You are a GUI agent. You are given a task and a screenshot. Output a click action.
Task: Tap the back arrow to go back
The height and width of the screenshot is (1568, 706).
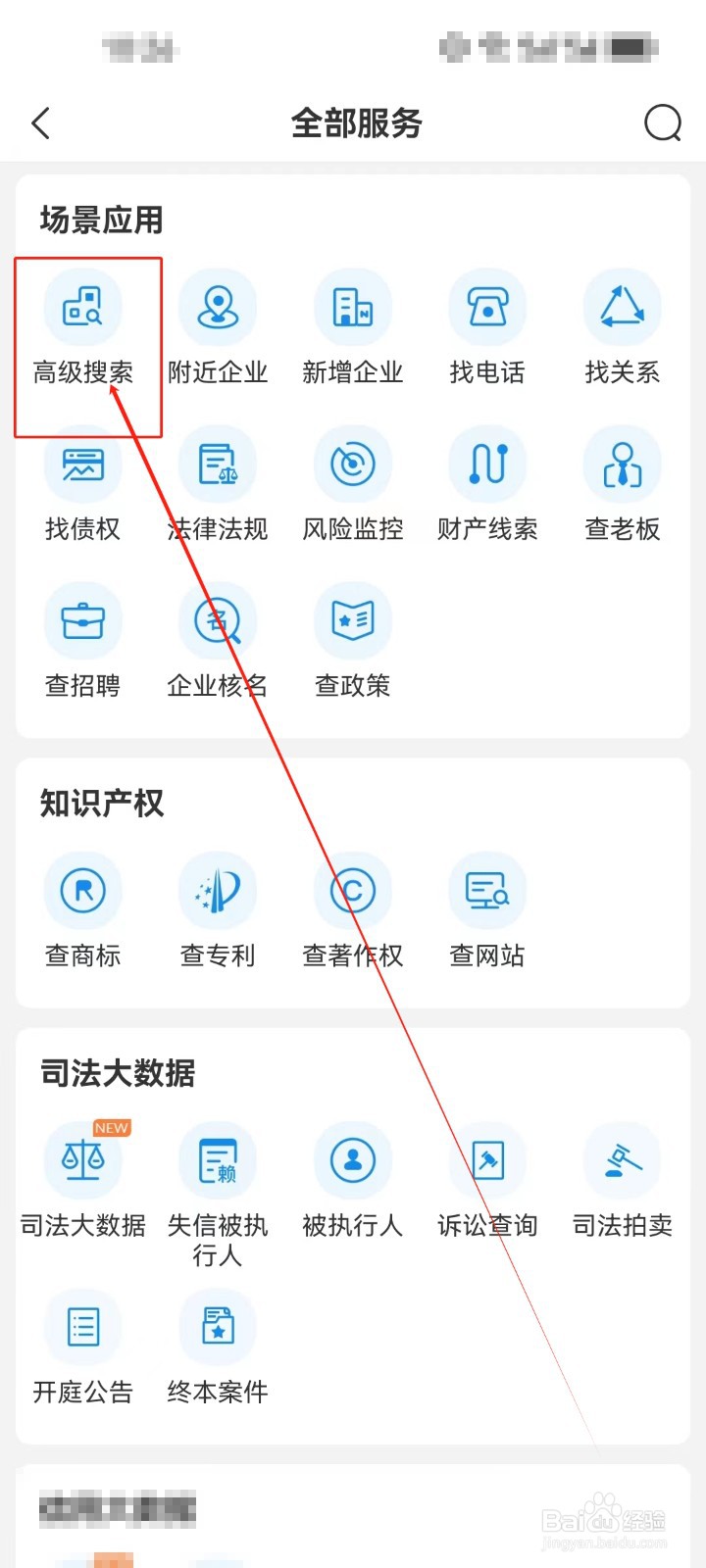(41, 123)
